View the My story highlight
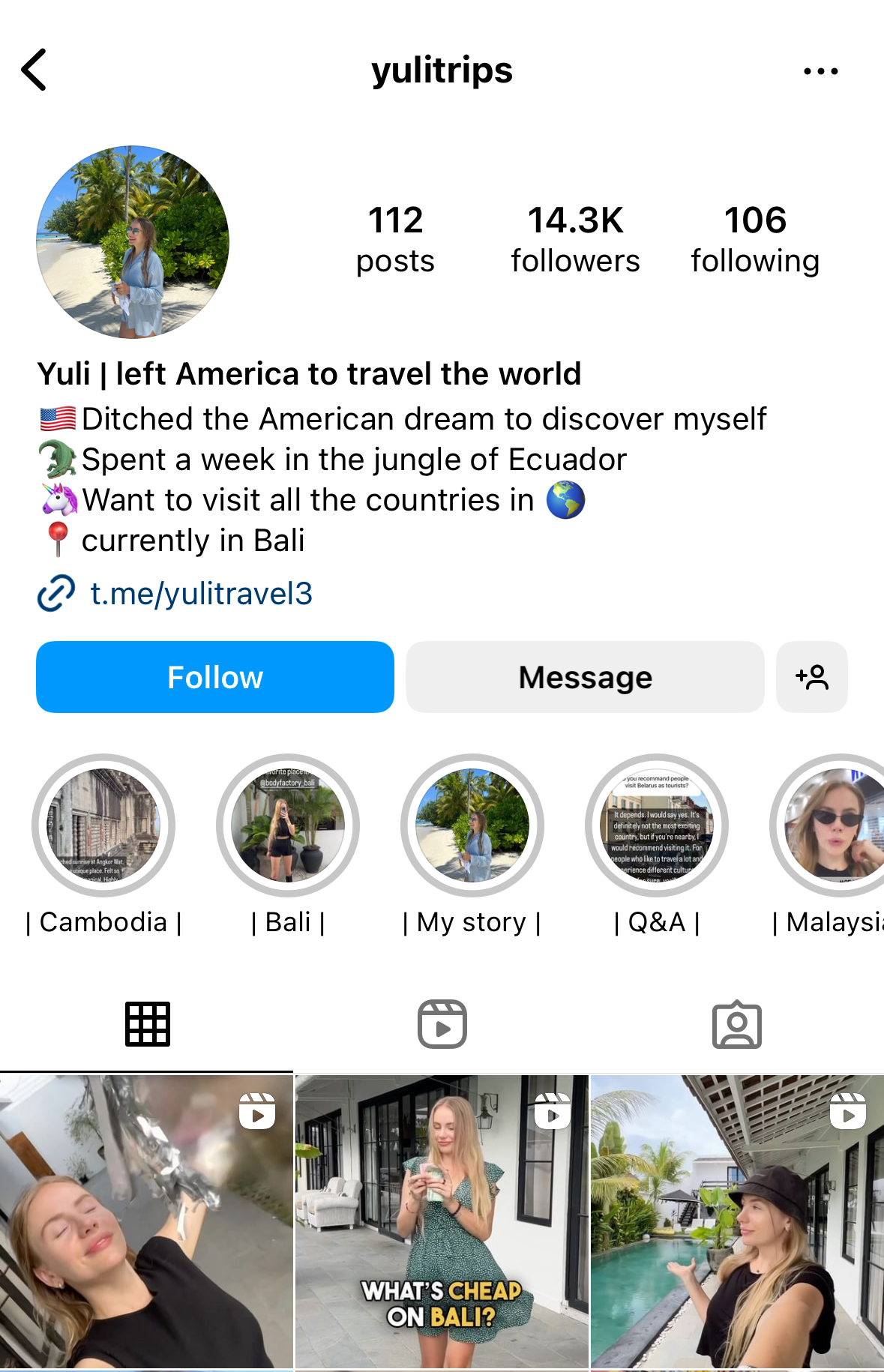The height and width of the screenshot is (1372, 884). pos(472,825)
